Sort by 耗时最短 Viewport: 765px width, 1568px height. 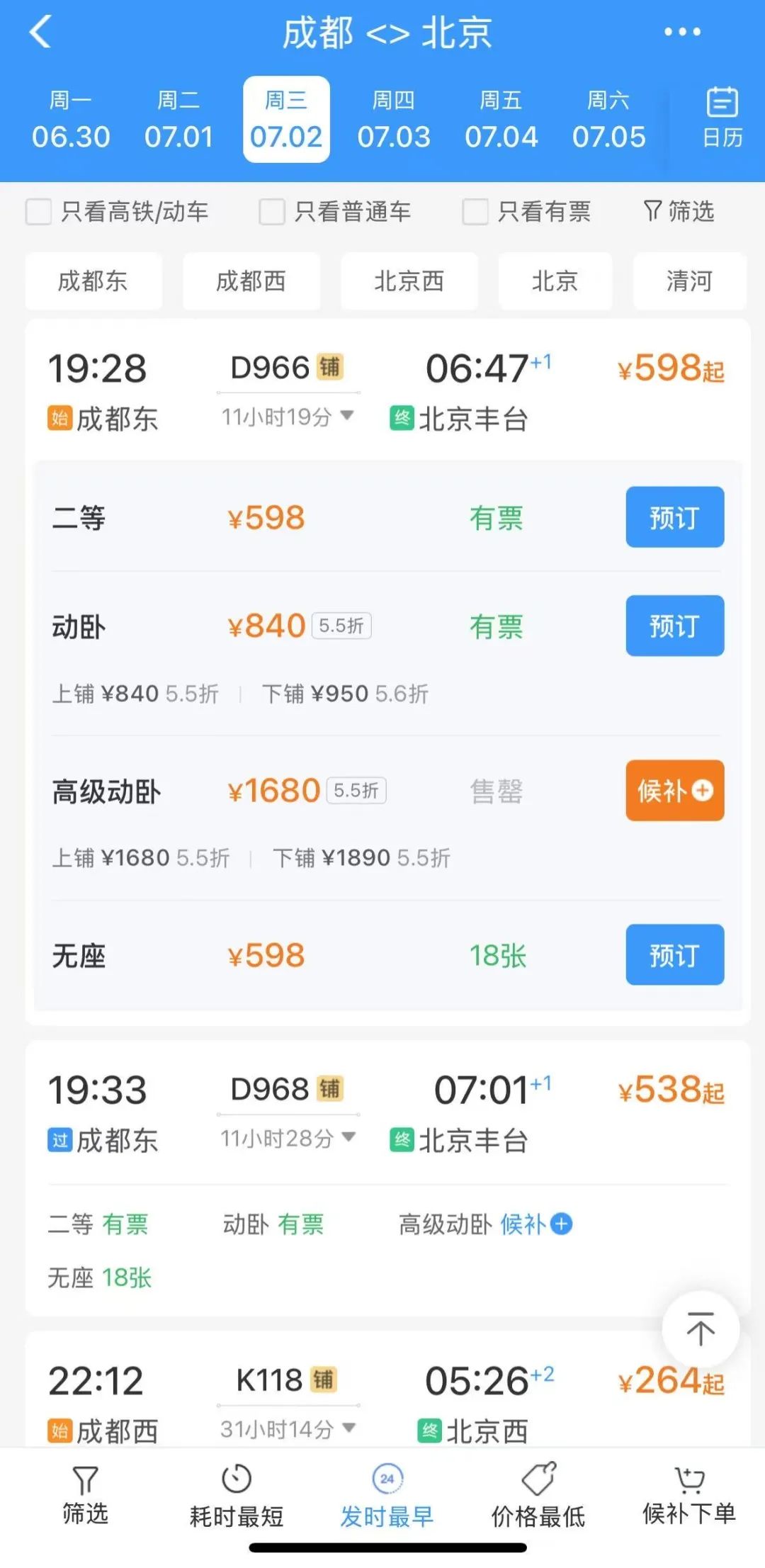[x=237, y=1496]
